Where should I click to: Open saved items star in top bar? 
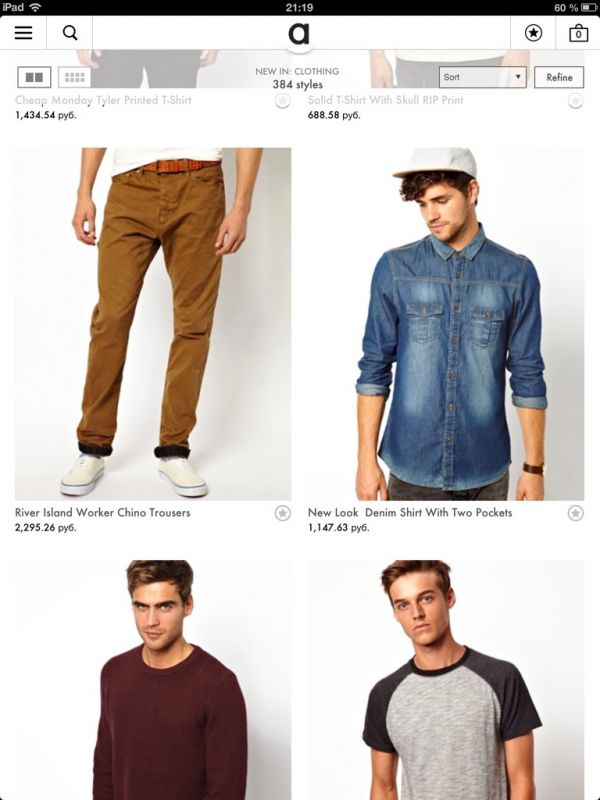pyautogui.click(x=533, y=33)
